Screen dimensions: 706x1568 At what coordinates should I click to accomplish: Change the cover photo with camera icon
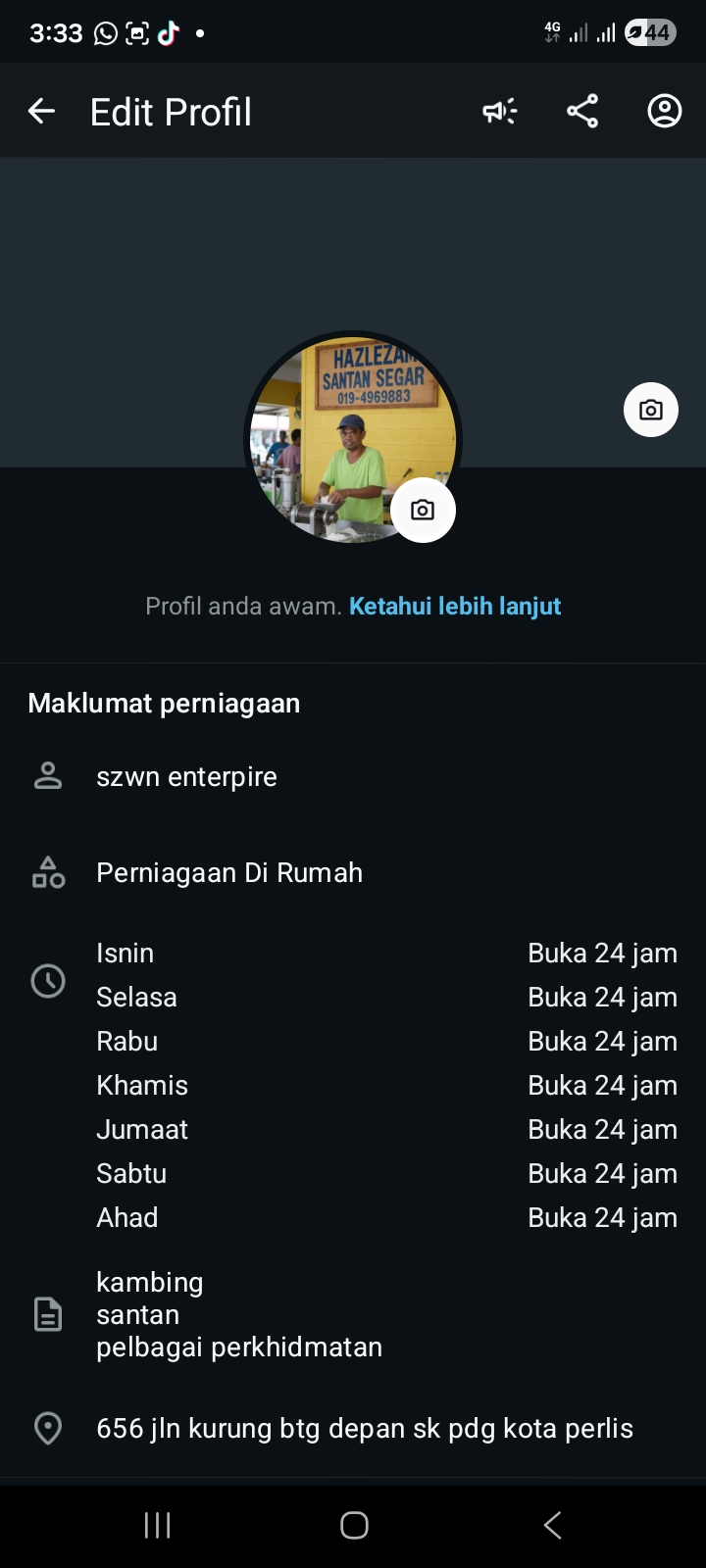(651, 410)
